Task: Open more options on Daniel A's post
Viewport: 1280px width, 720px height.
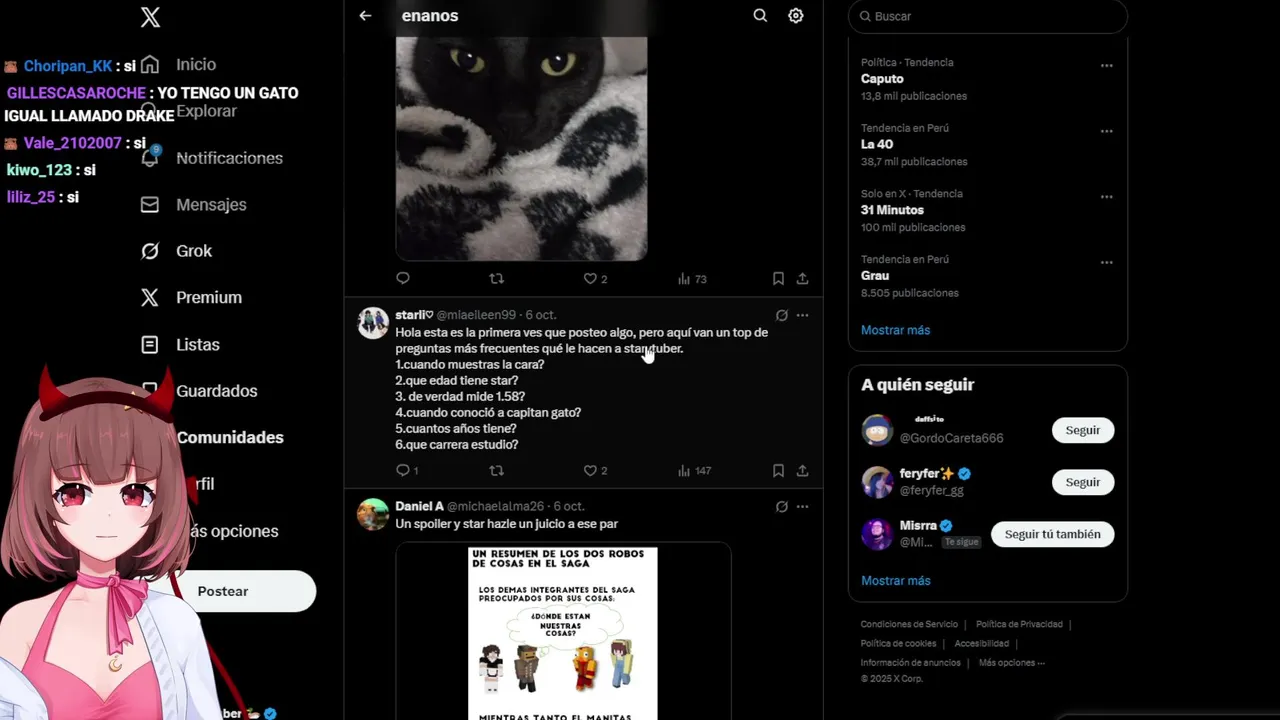Action: tap(802, 507)
